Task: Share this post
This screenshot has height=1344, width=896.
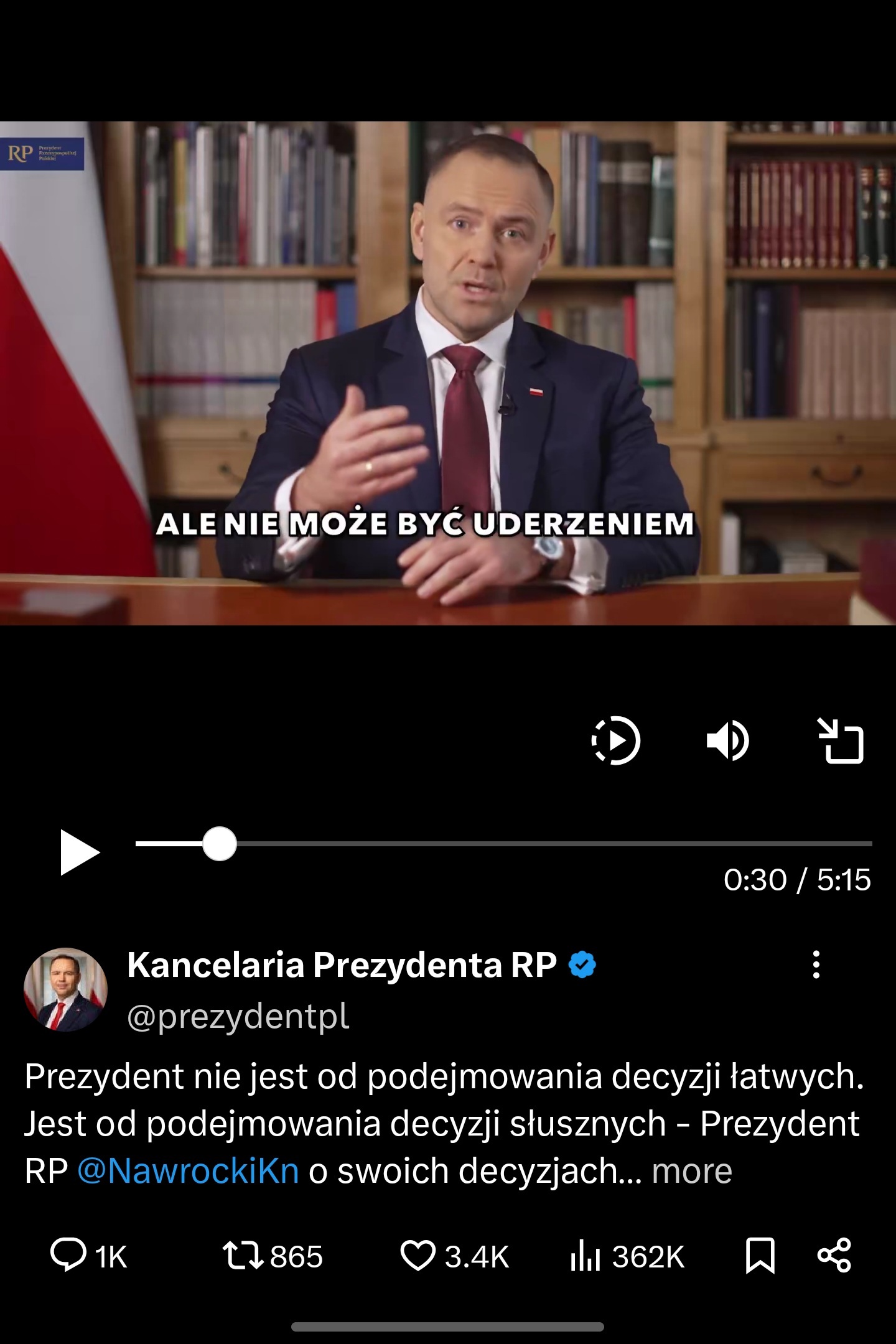Action: pos(834,1256)
